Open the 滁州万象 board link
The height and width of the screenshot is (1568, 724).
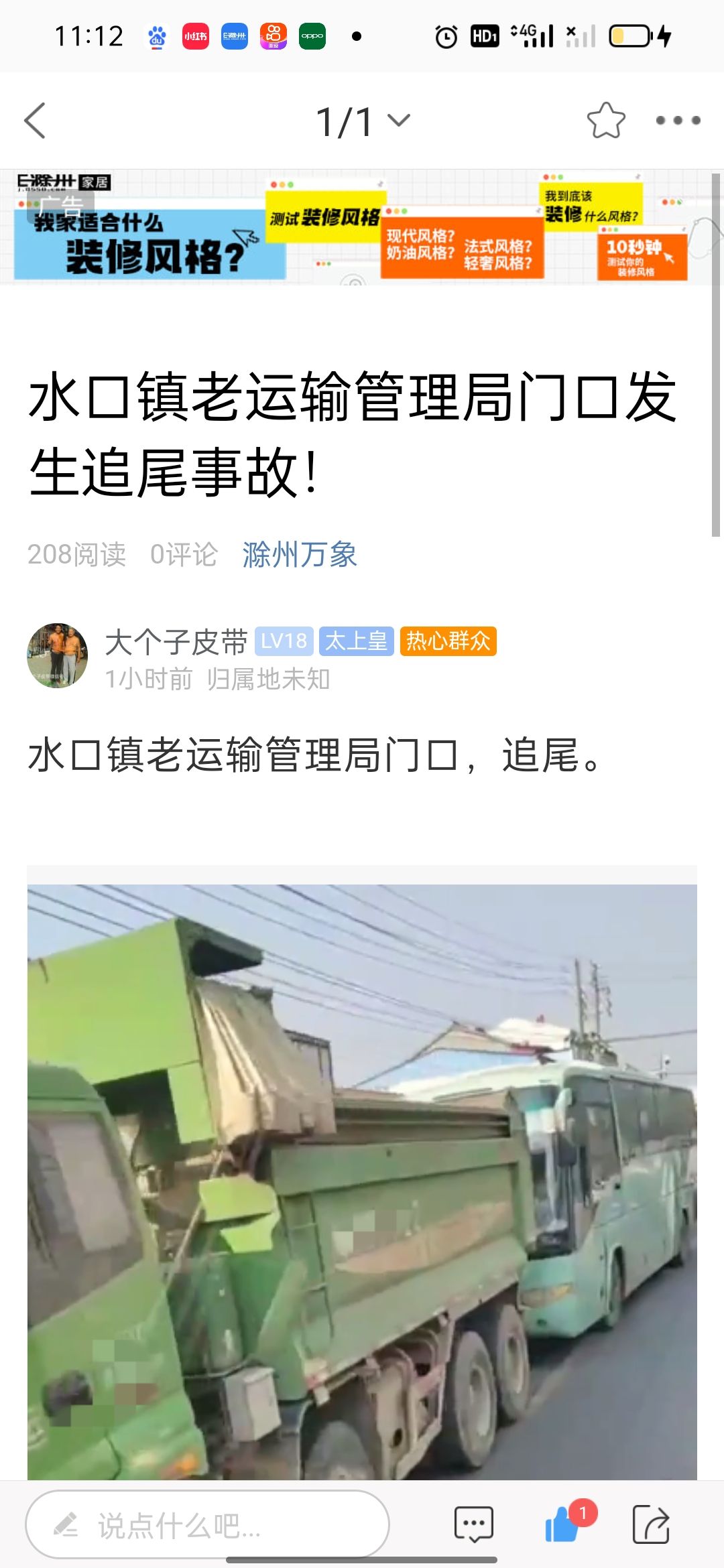(300, 555)
